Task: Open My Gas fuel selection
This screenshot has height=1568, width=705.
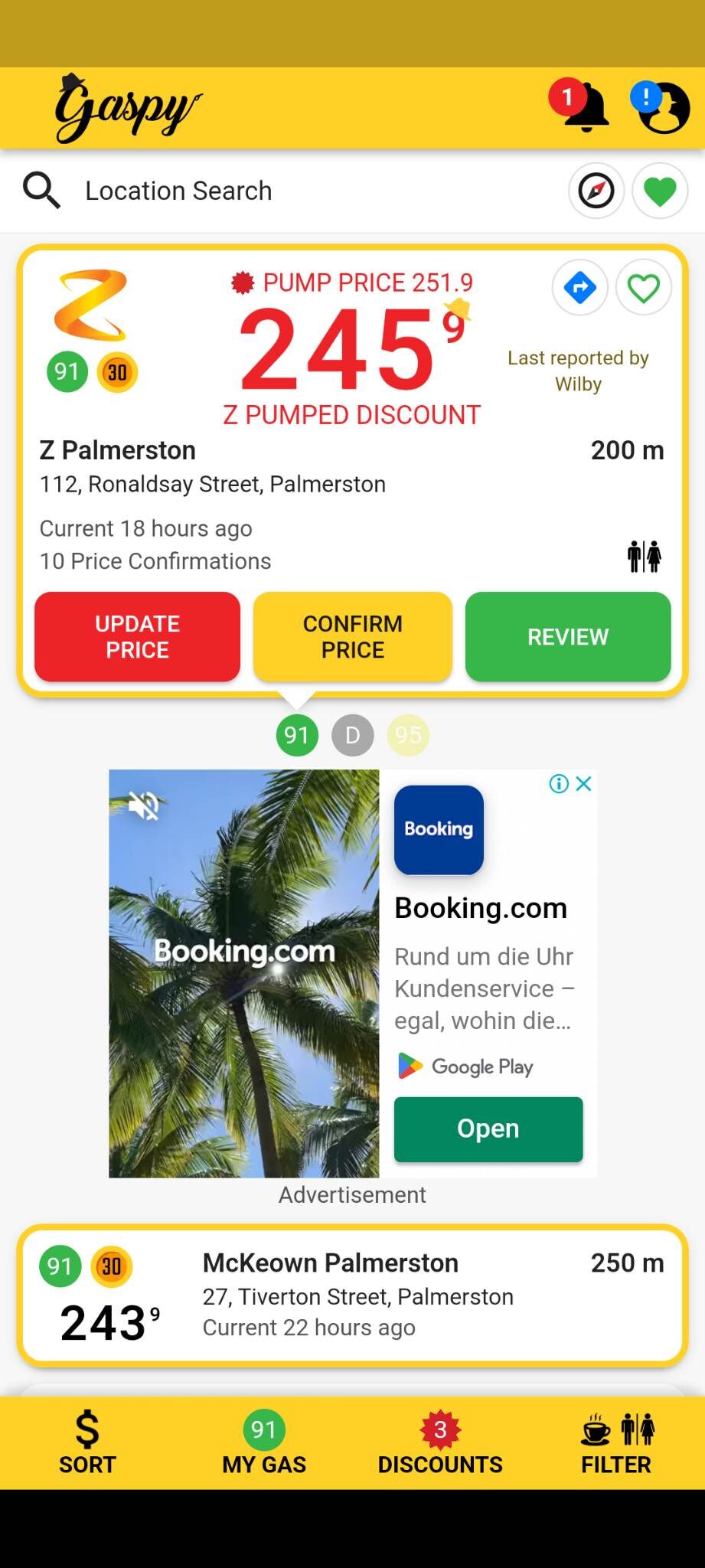Action: coord(264,1443)
